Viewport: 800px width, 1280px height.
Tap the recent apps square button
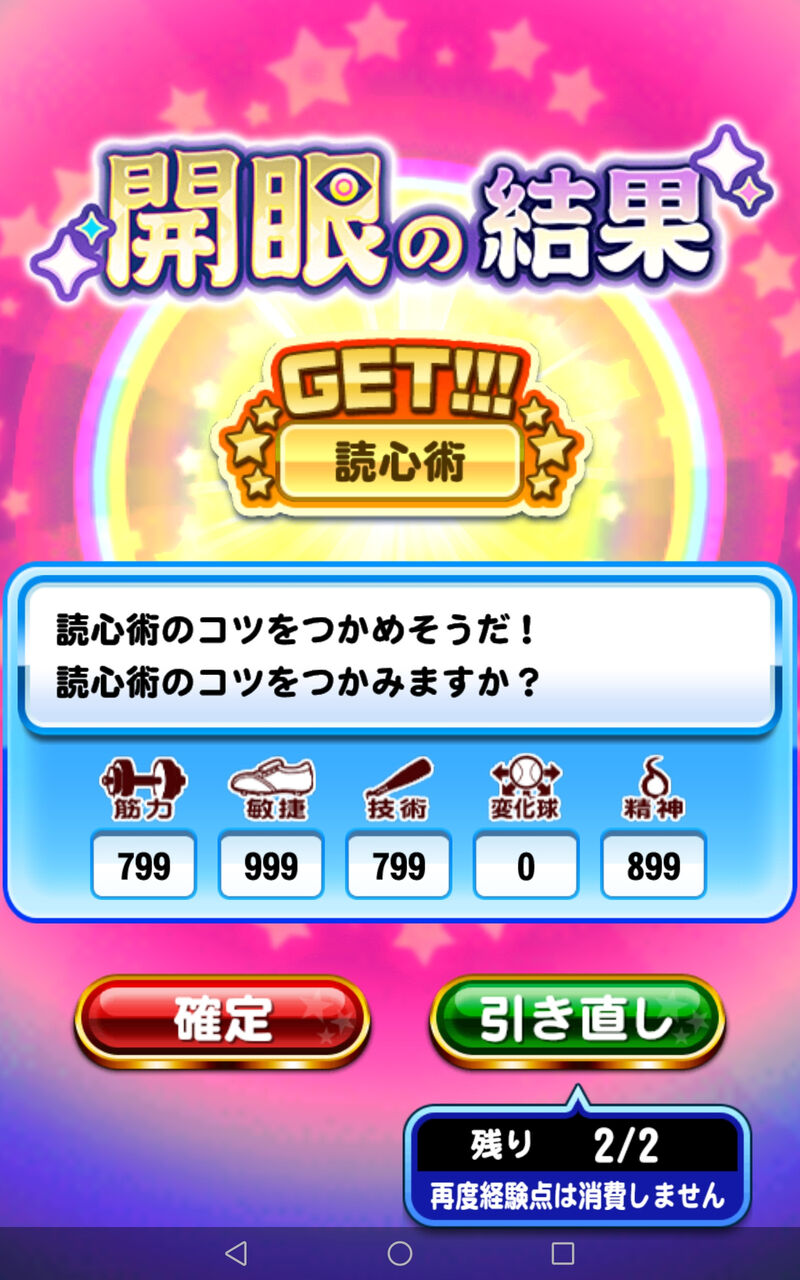tap(562, 1249)
